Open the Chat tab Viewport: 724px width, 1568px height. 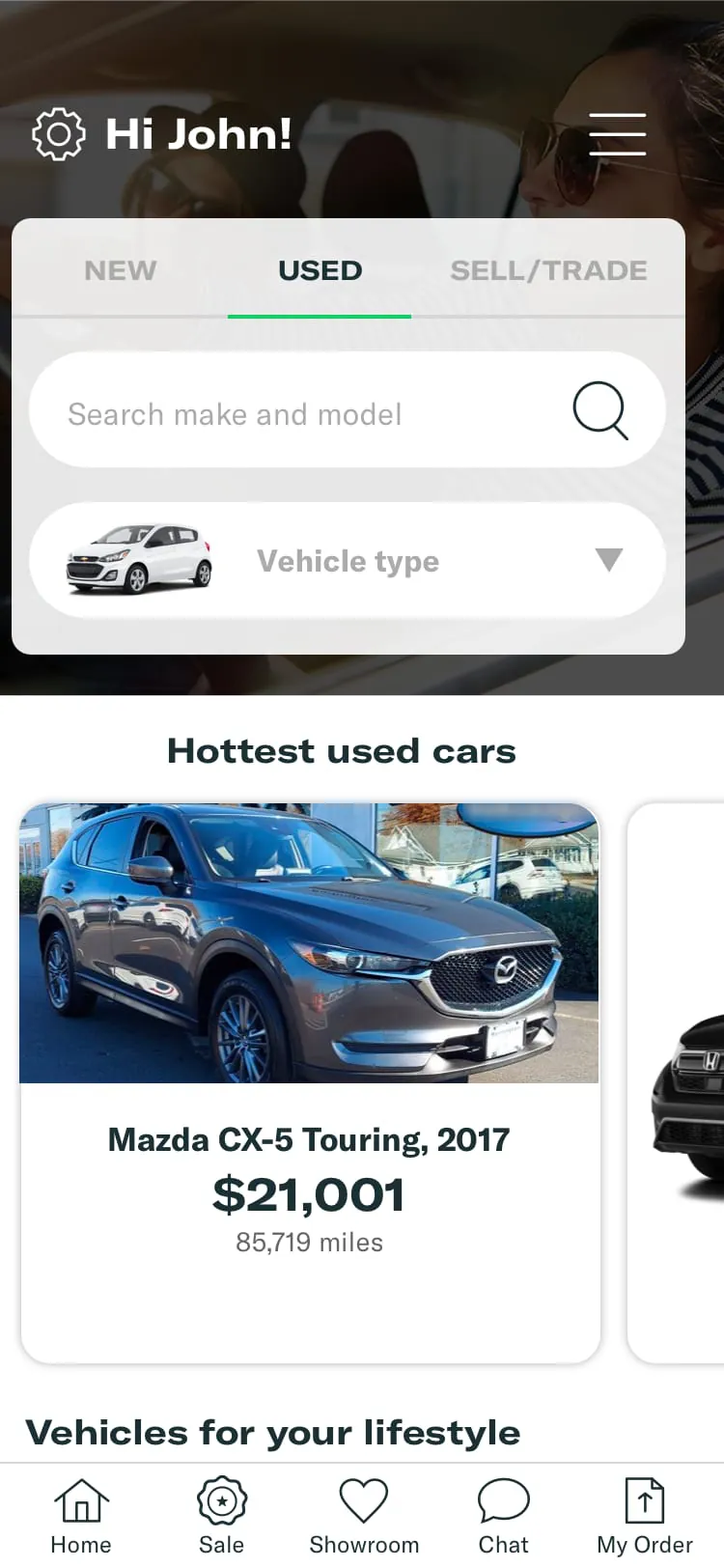point(504,1516)
